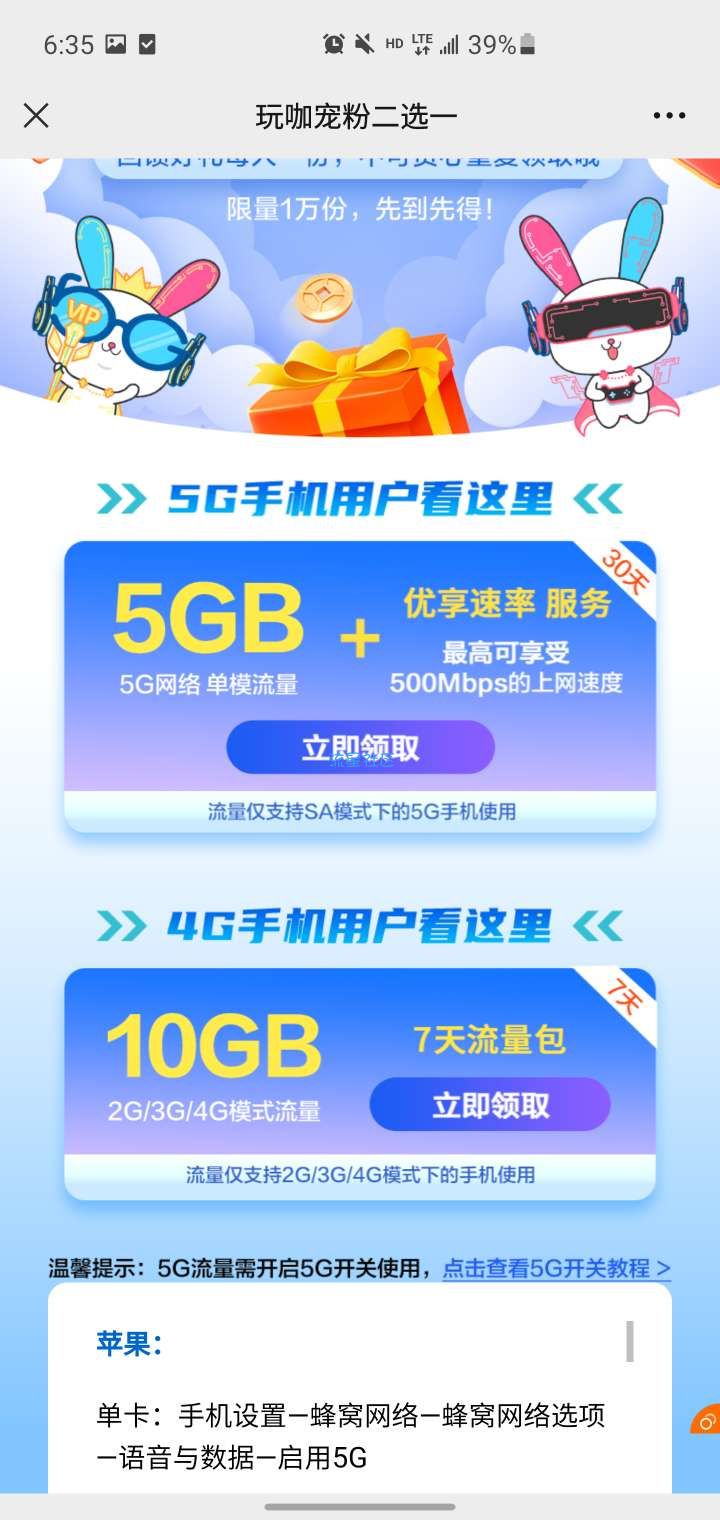The width and height of the screenshot is (720, 1520).
Task: Open the 点击查看5G开关教程 link
Action: point(556,1268)
